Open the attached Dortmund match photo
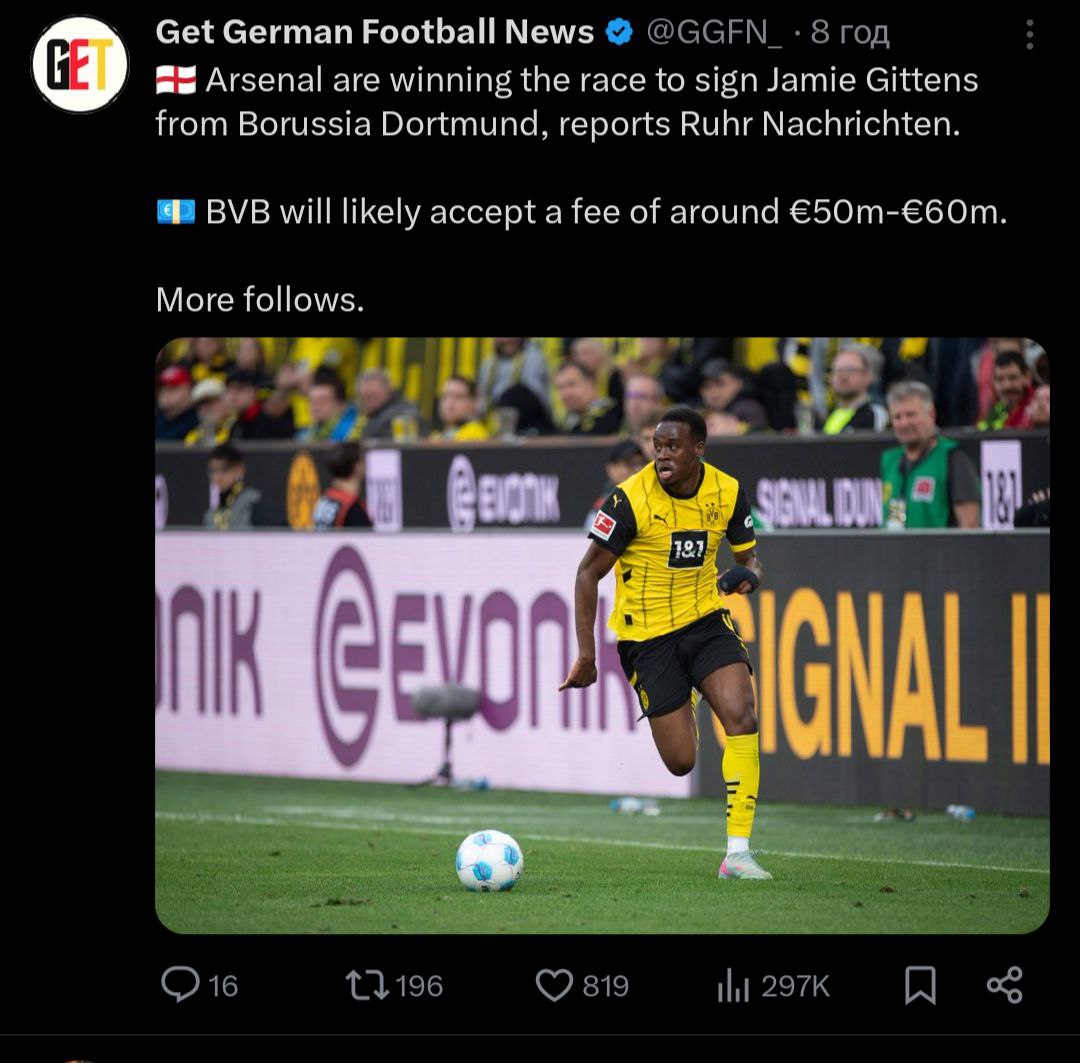The width and height of the screenshot is (1080, 1063). (x=602, y=635)
